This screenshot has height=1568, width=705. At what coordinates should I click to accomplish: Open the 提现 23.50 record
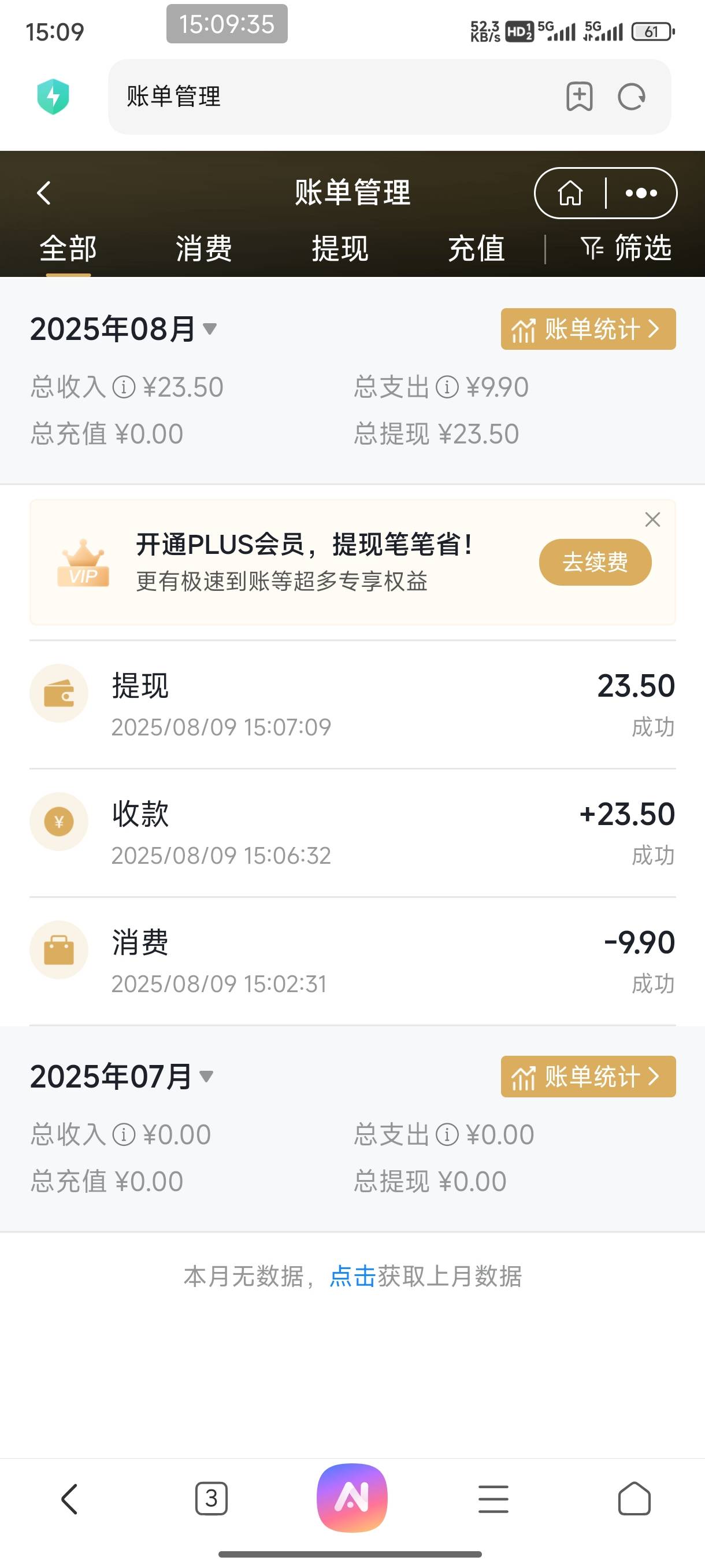click(x=352, y=705)
